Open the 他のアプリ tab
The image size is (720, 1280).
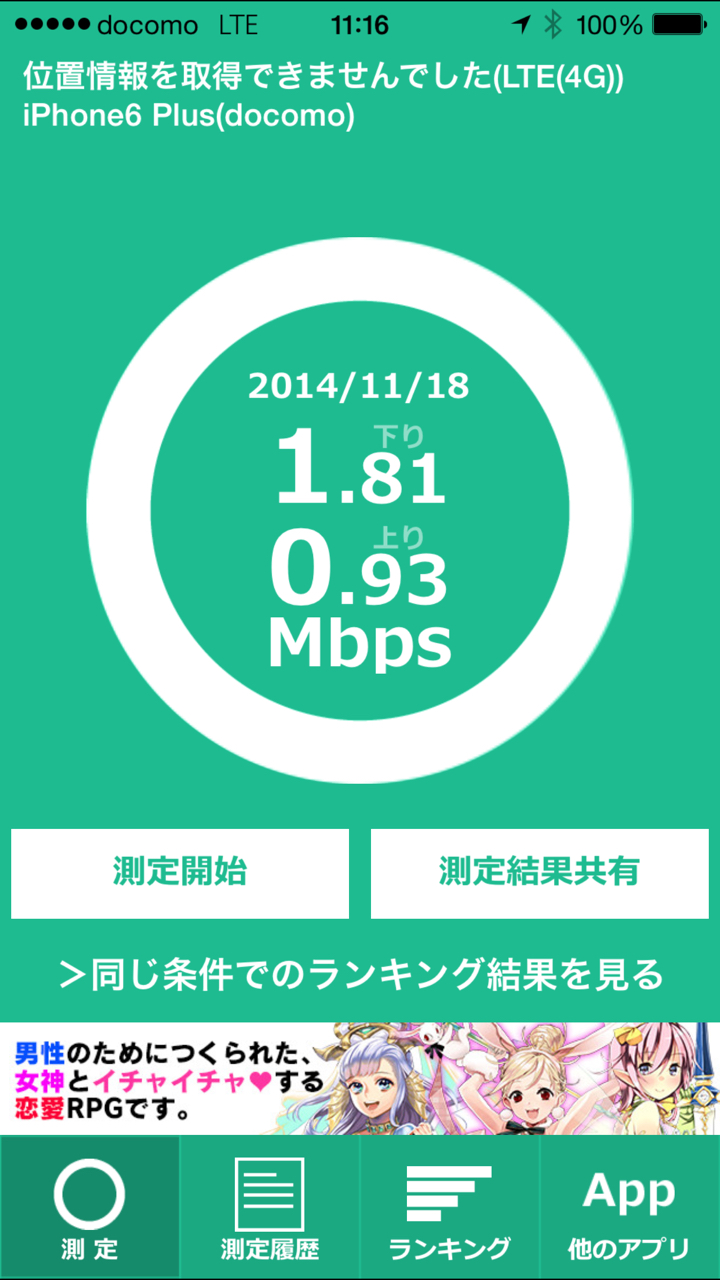(x=630, y=1208)
